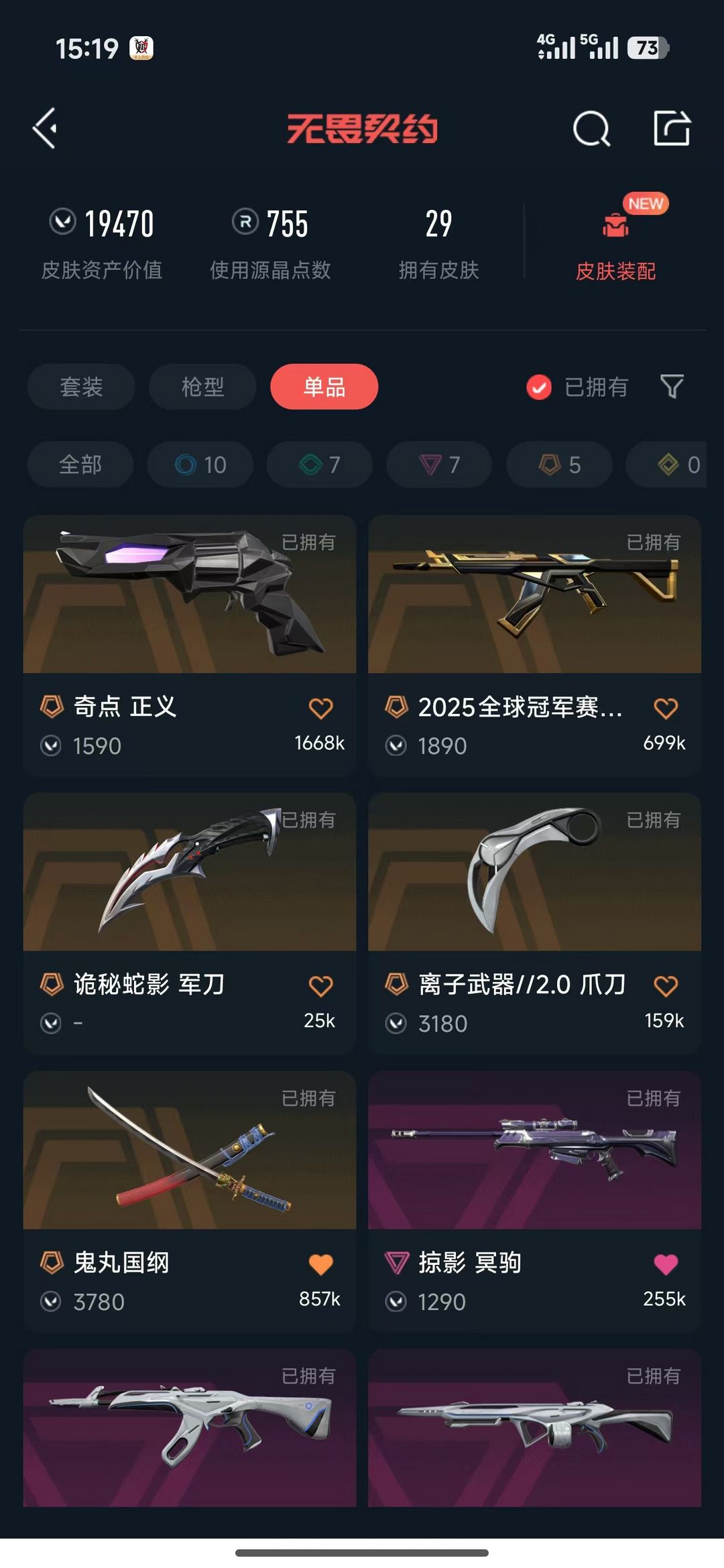Go back using the arrow icon
The image size is (724, 1568).
(x=46, y=128)
